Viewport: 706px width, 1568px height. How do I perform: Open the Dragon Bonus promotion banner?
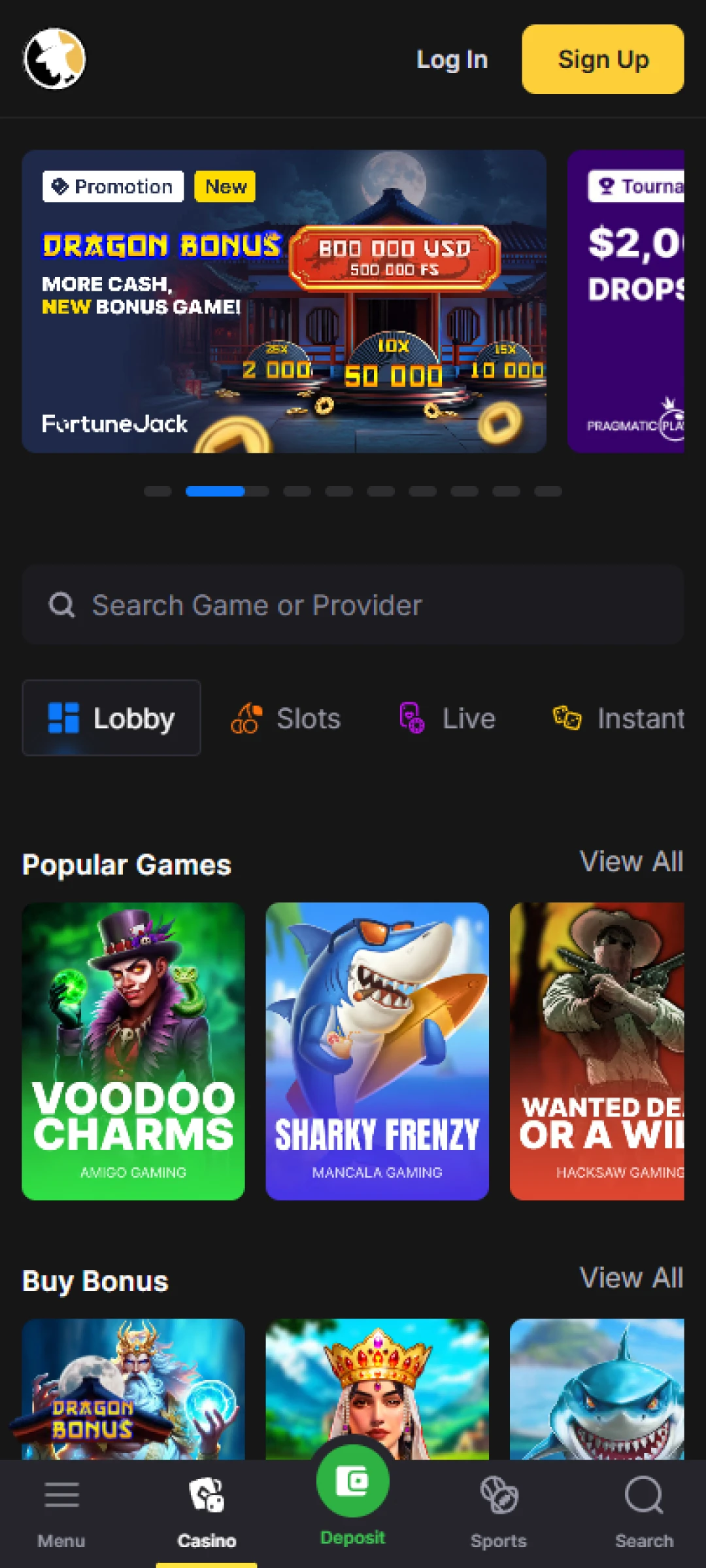point(284,301)
